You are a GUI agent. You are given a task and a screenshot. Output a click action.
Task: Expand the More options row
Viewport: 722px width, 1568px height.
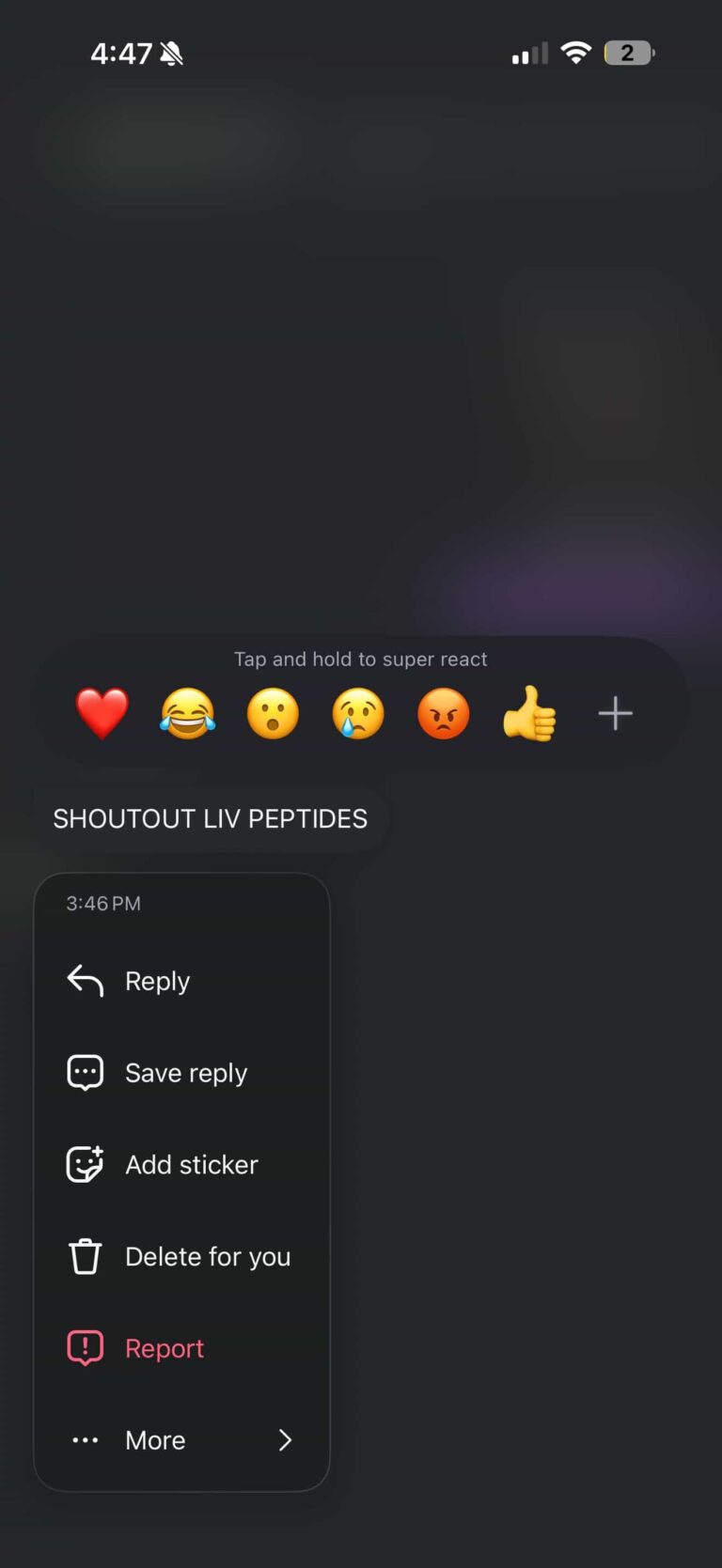(x=181, y=1440)
